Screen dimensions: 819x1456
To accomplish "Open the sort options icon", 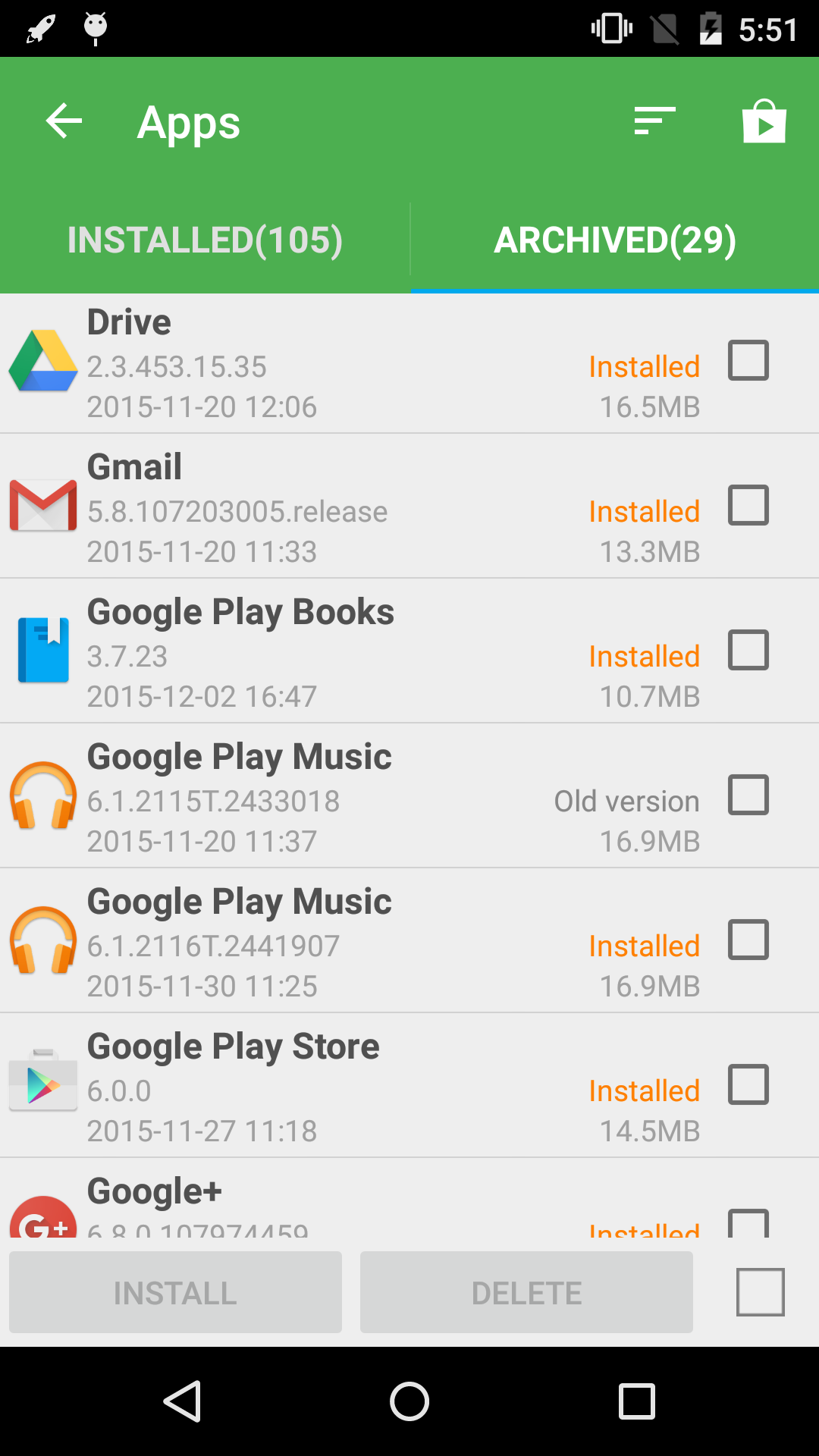I will (654, 121).
